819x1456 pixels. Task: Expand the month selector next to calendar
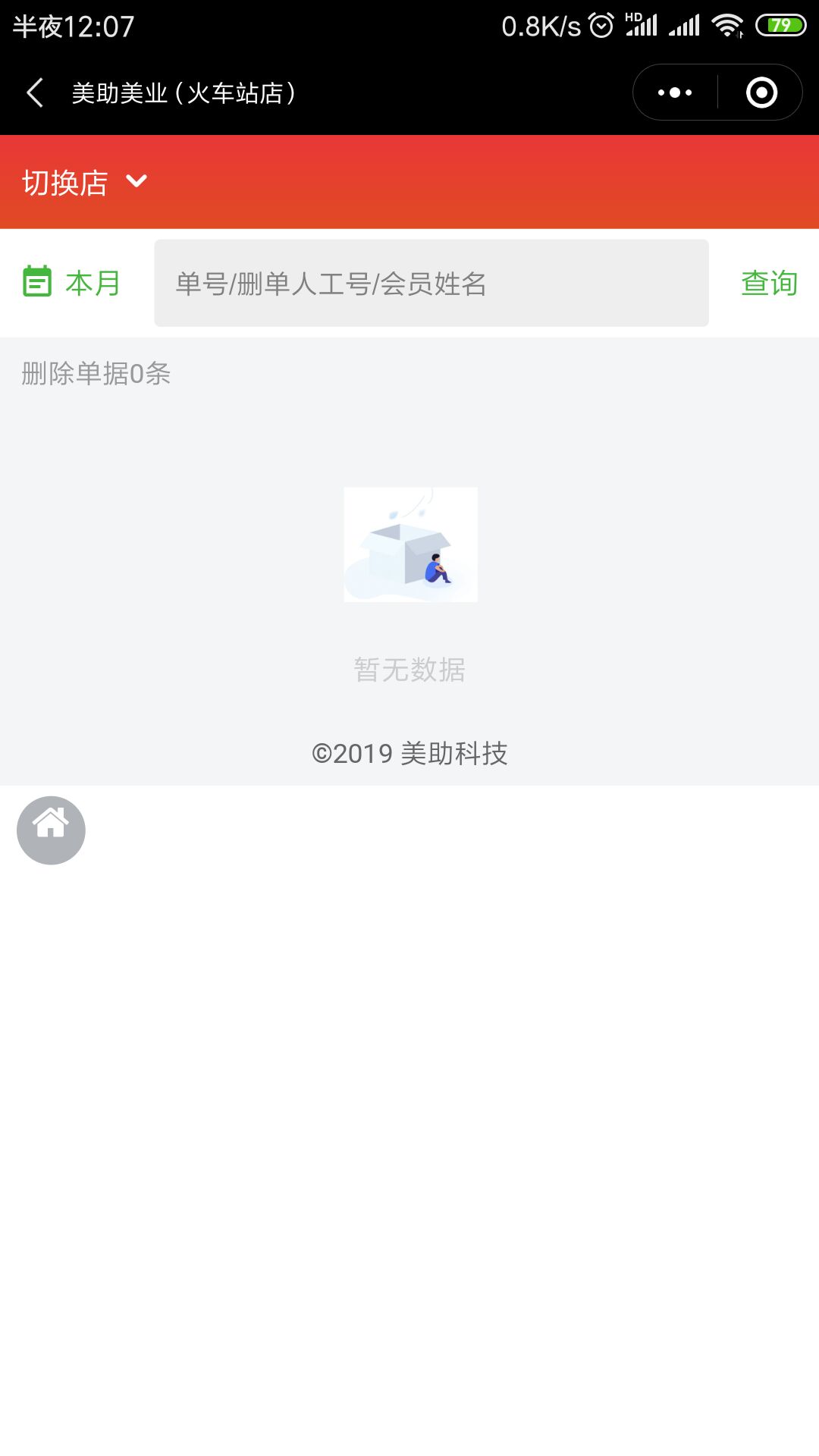click(x=91, y=282)
